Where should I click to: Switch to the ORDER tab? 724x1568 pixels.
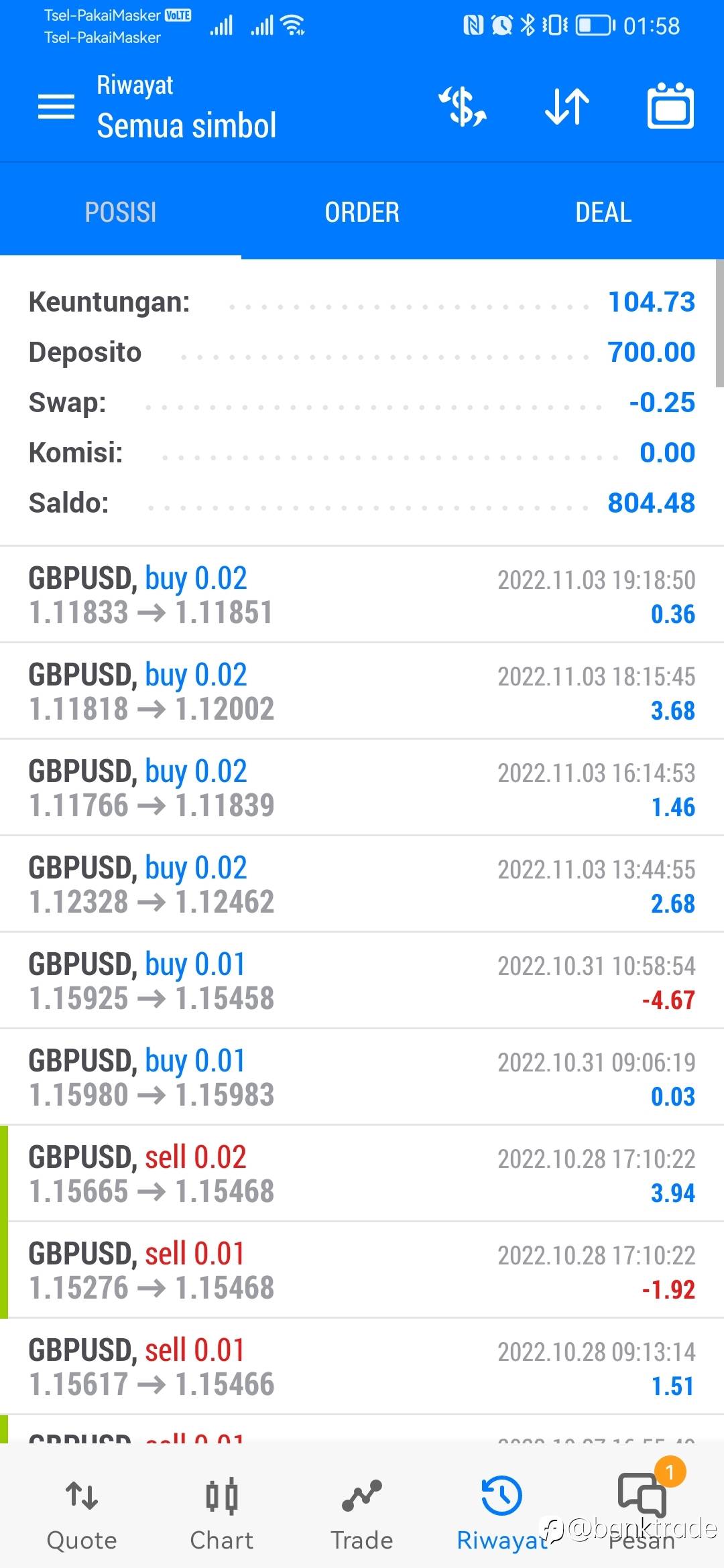362,212
